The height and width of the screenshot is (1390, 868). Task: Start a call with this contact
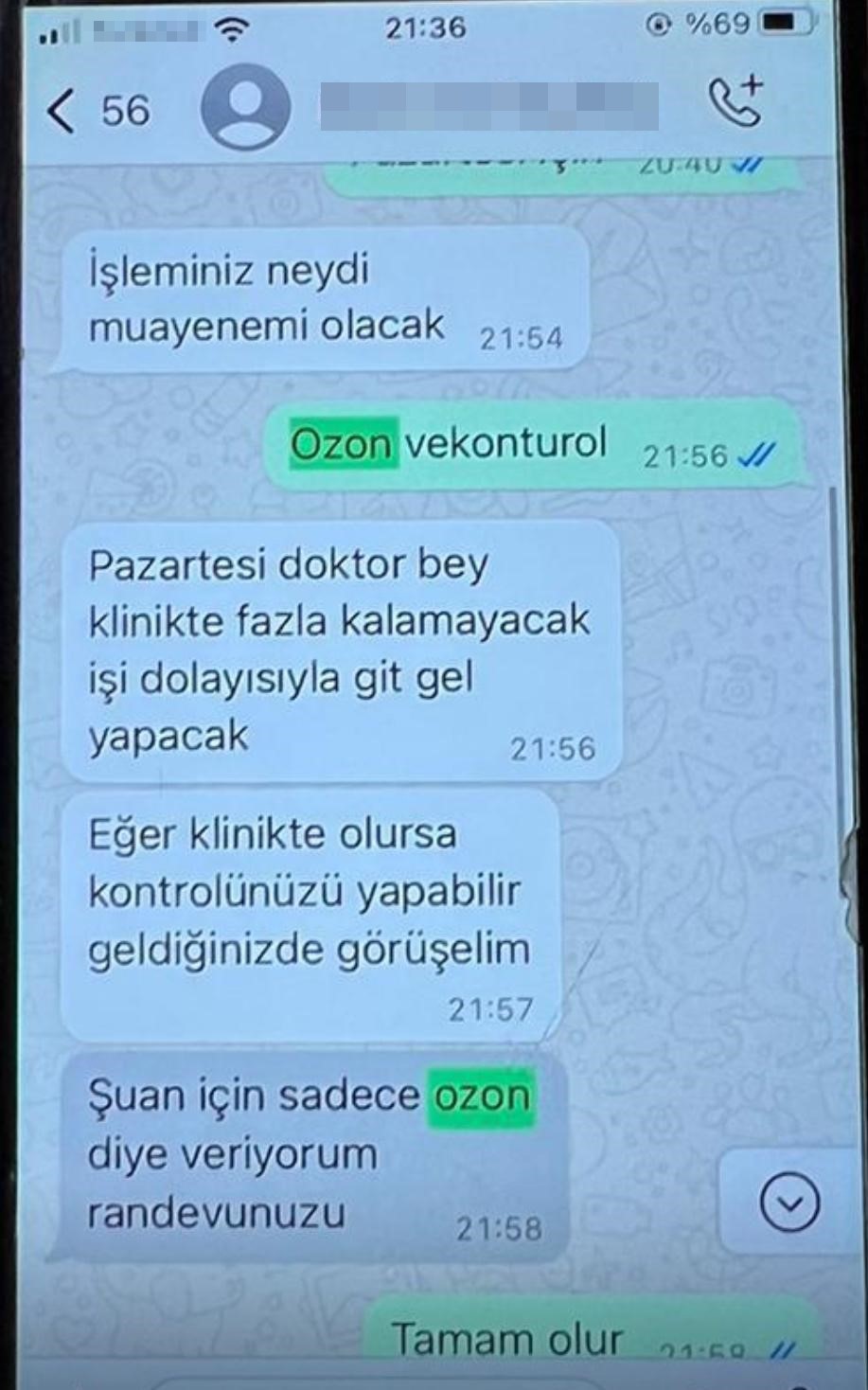[x=735, y=100]
